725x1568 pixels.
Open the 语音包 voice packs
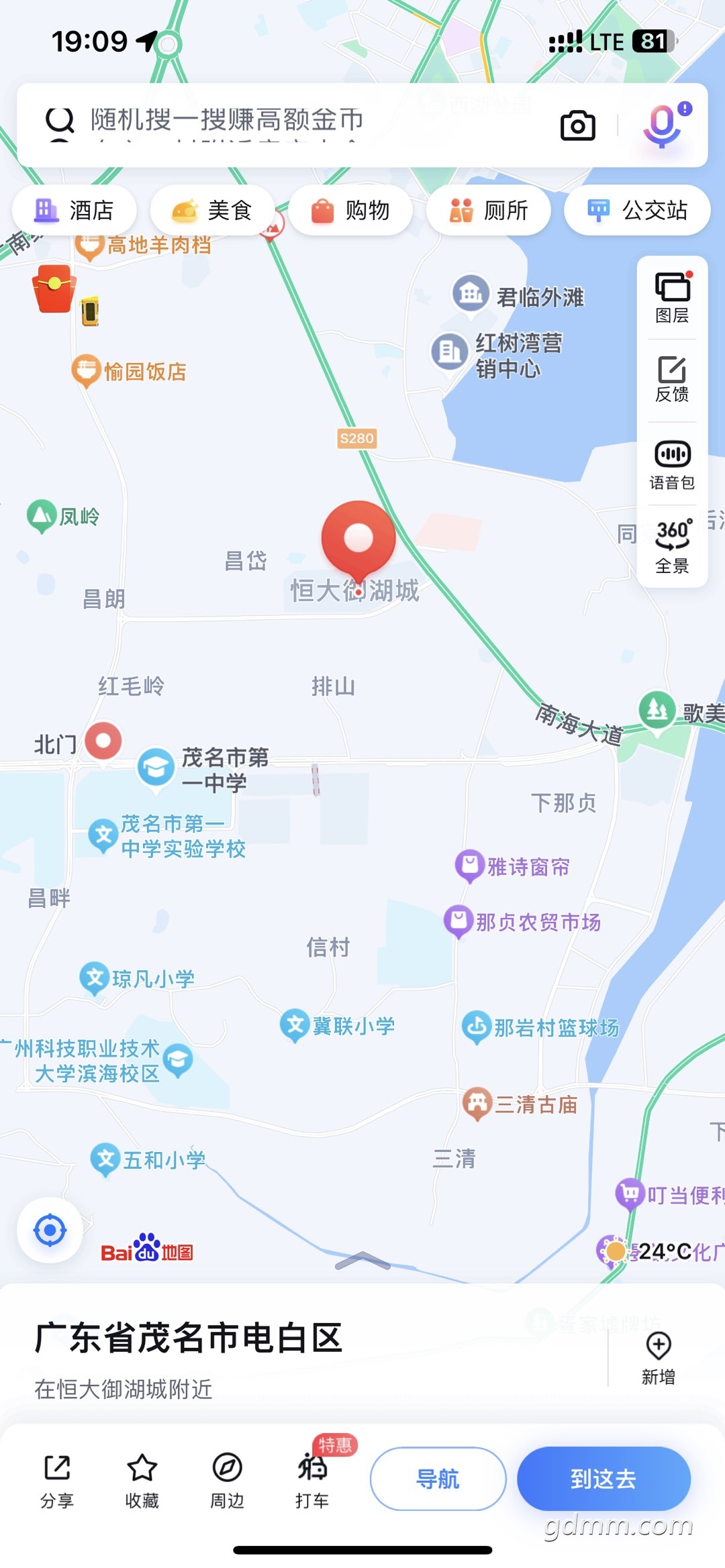pyautogui.click(x=672, y=464)
